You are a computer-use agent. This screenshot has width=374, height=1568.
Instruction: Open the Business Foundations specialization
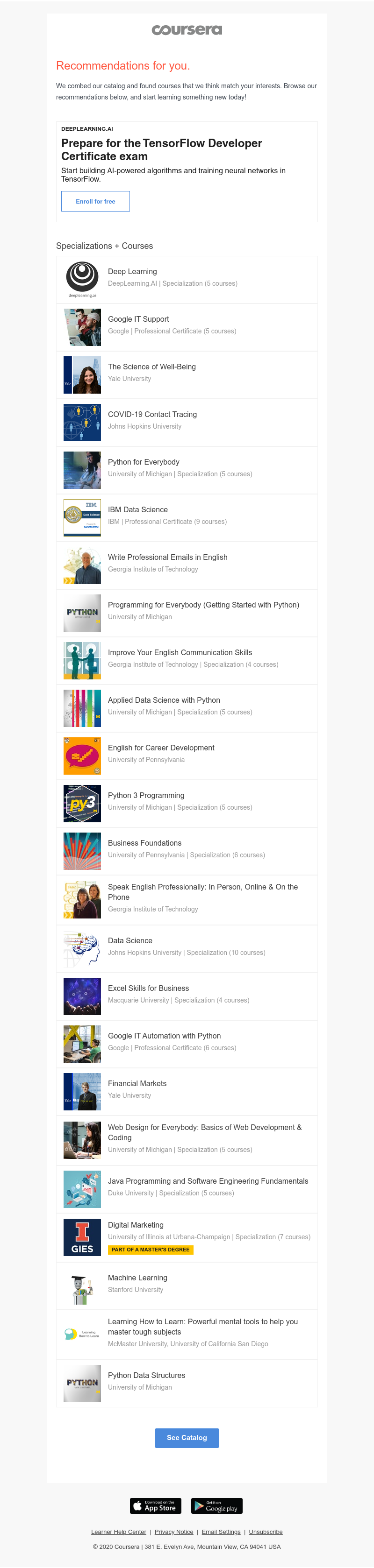[144, 843]
